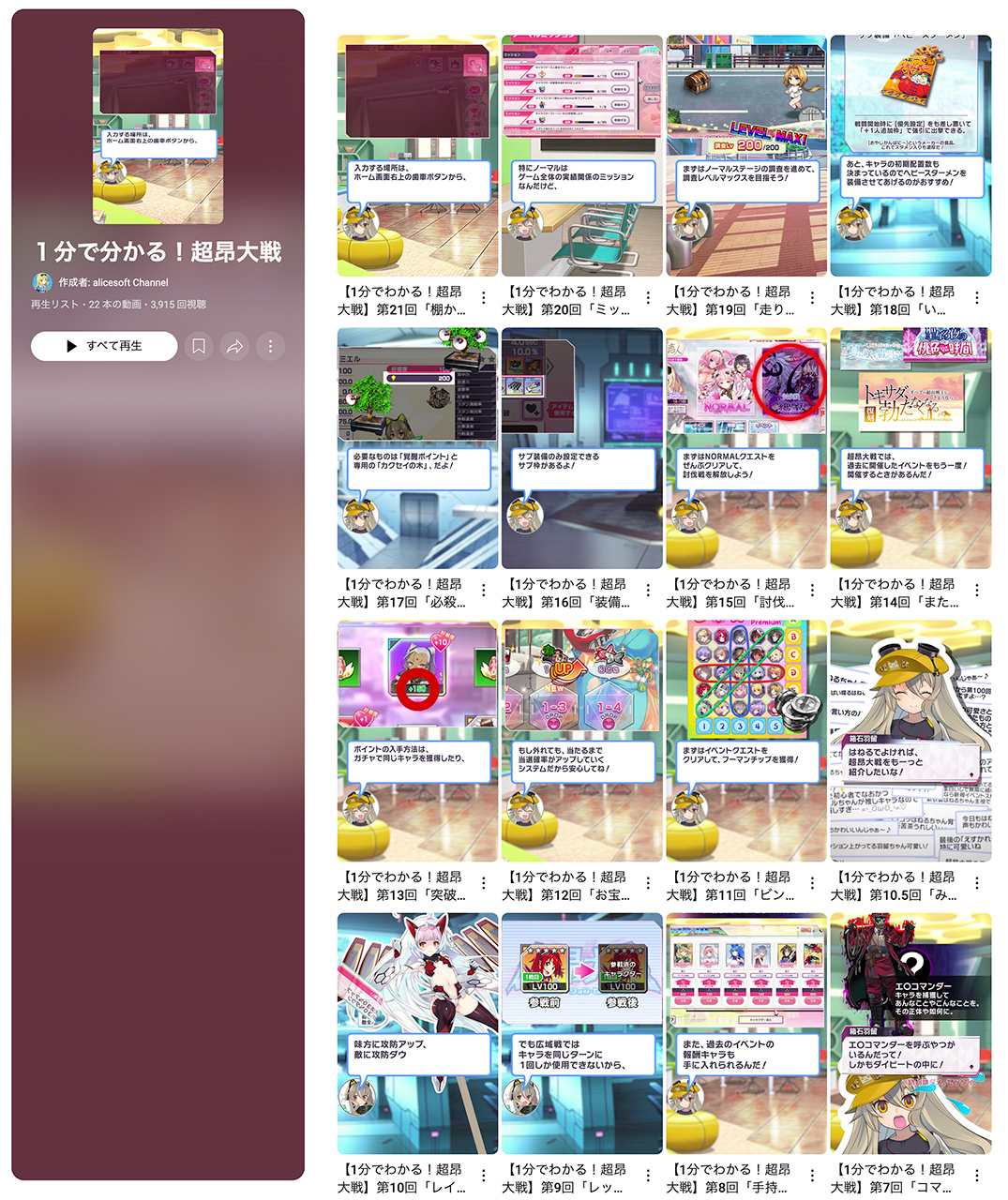
Task: Open options menu for the 第14回 video
Action: [x=977, y=591]
